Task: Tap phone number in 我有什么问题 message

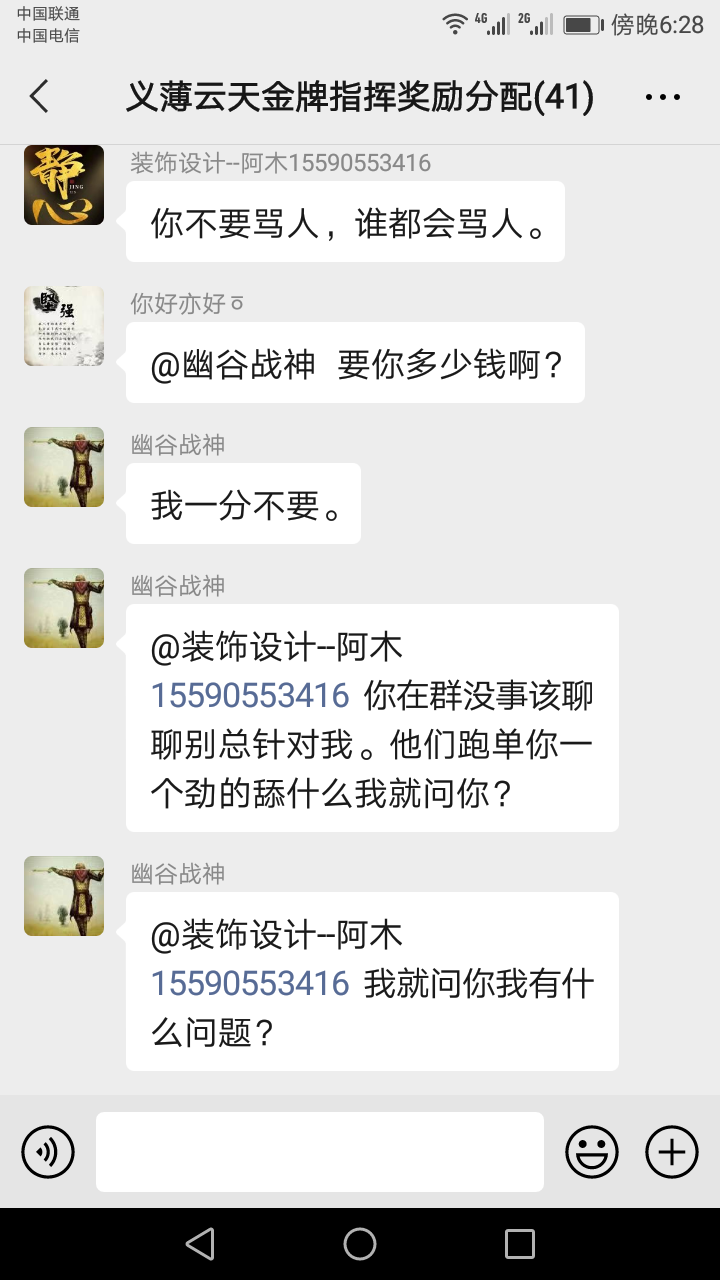Action: coord(250,983)
